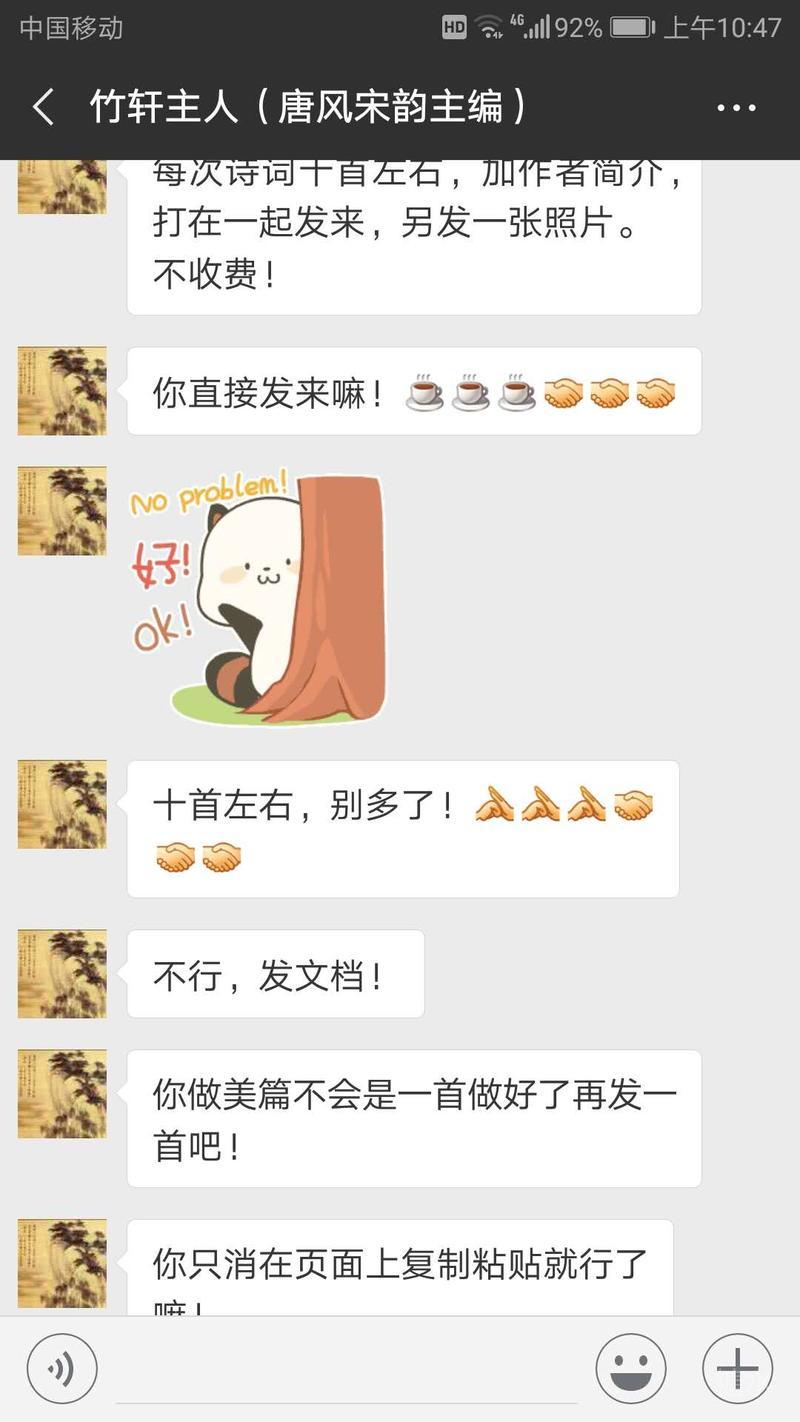The height and width of the screenshot is (1422, 800).
Task: Open the chat overflow menu
Action: [x=737, y=108]
